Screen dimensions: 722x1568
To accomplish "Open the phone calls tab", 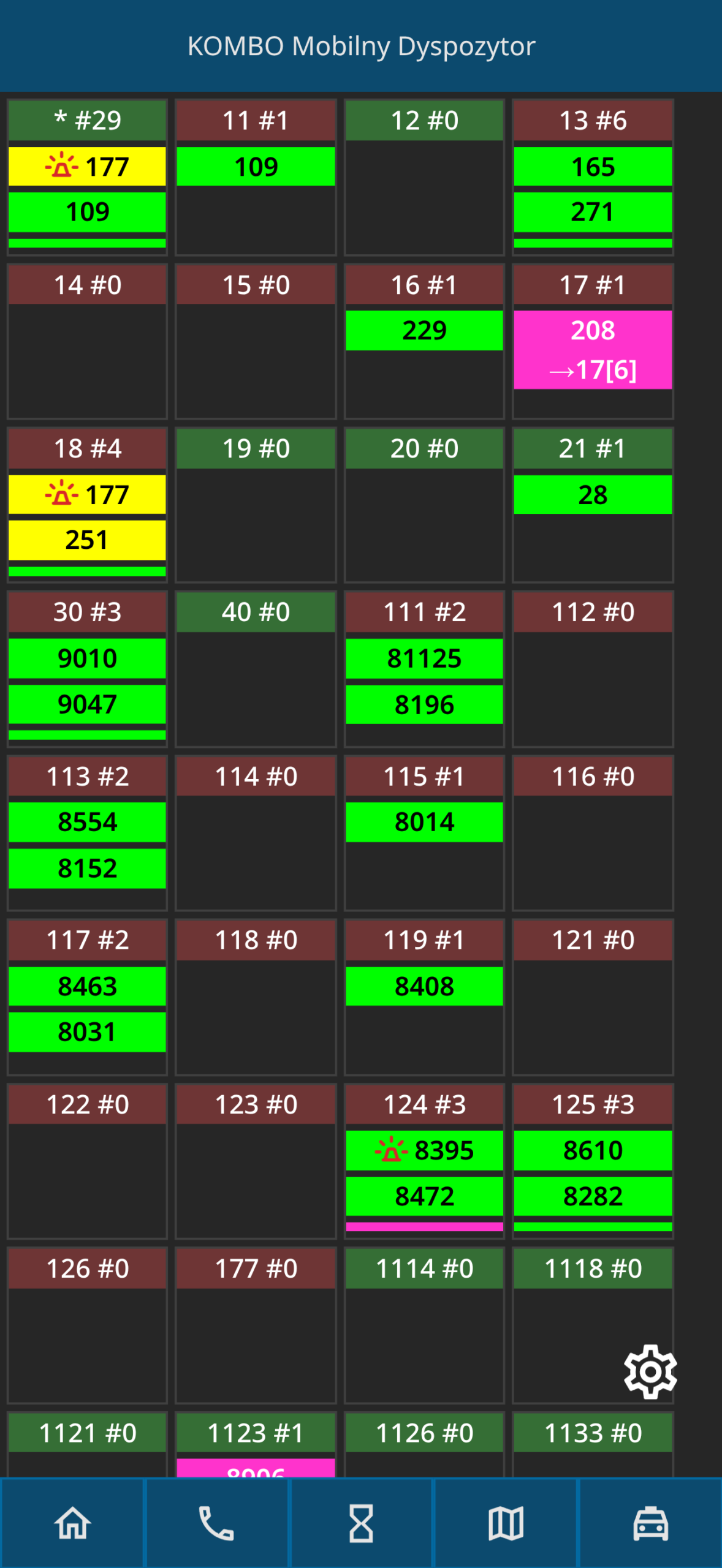I will click(x=216, y=1523).
